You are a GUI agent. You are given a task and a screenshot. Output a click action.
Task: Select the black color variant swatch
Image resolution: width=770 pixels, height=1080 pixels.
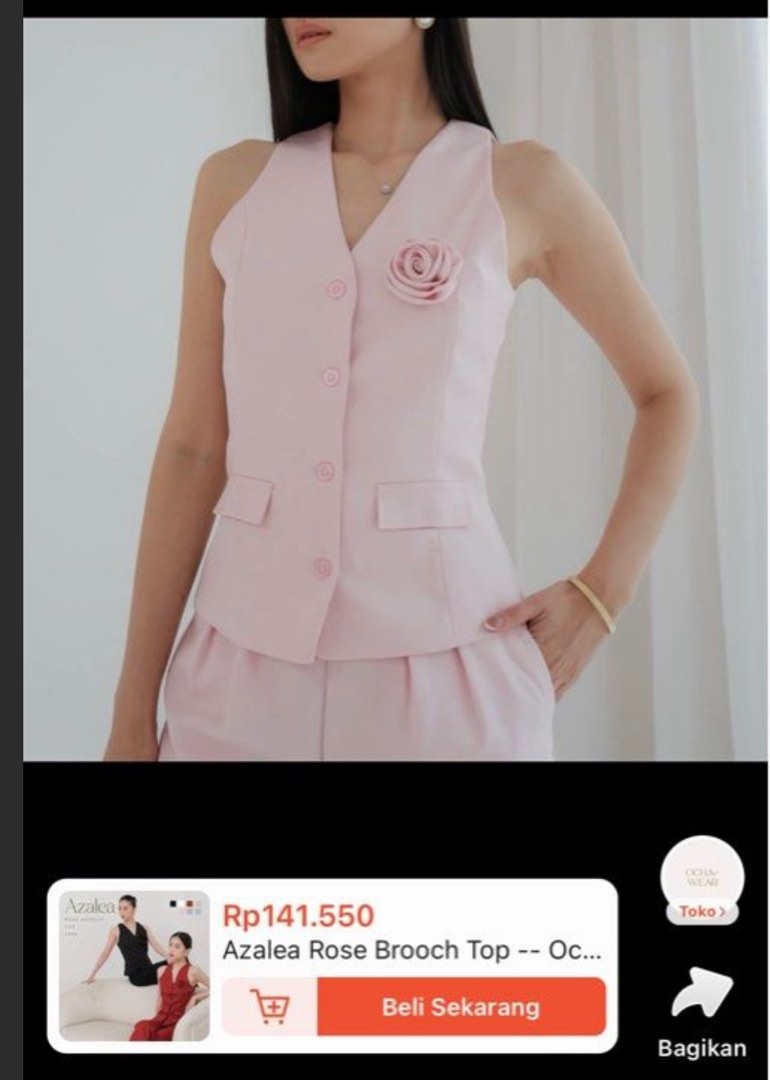173,903
